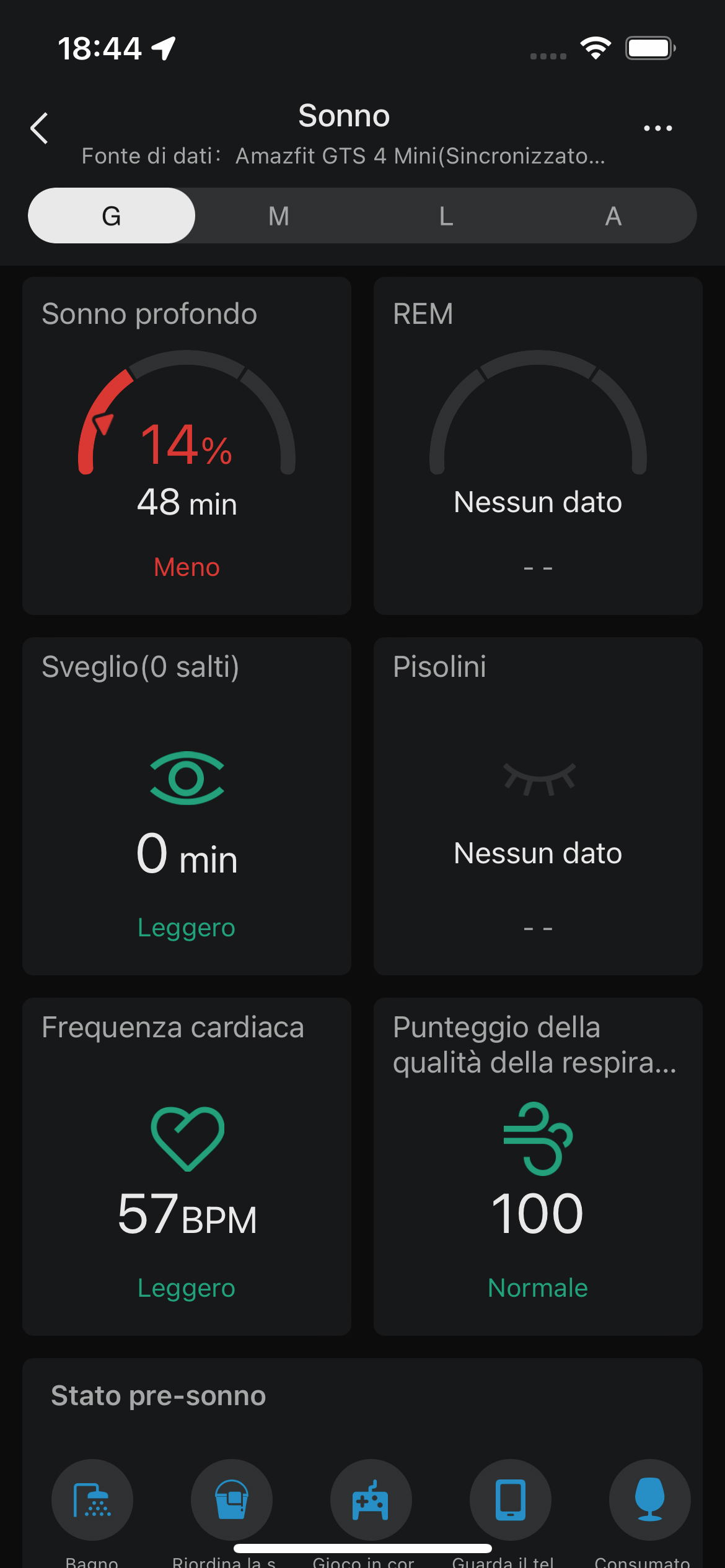Screen dimensions: 725x1568
Task: Select the Guarda il tel pre-sleep activity
Action: pos(511,1500)
